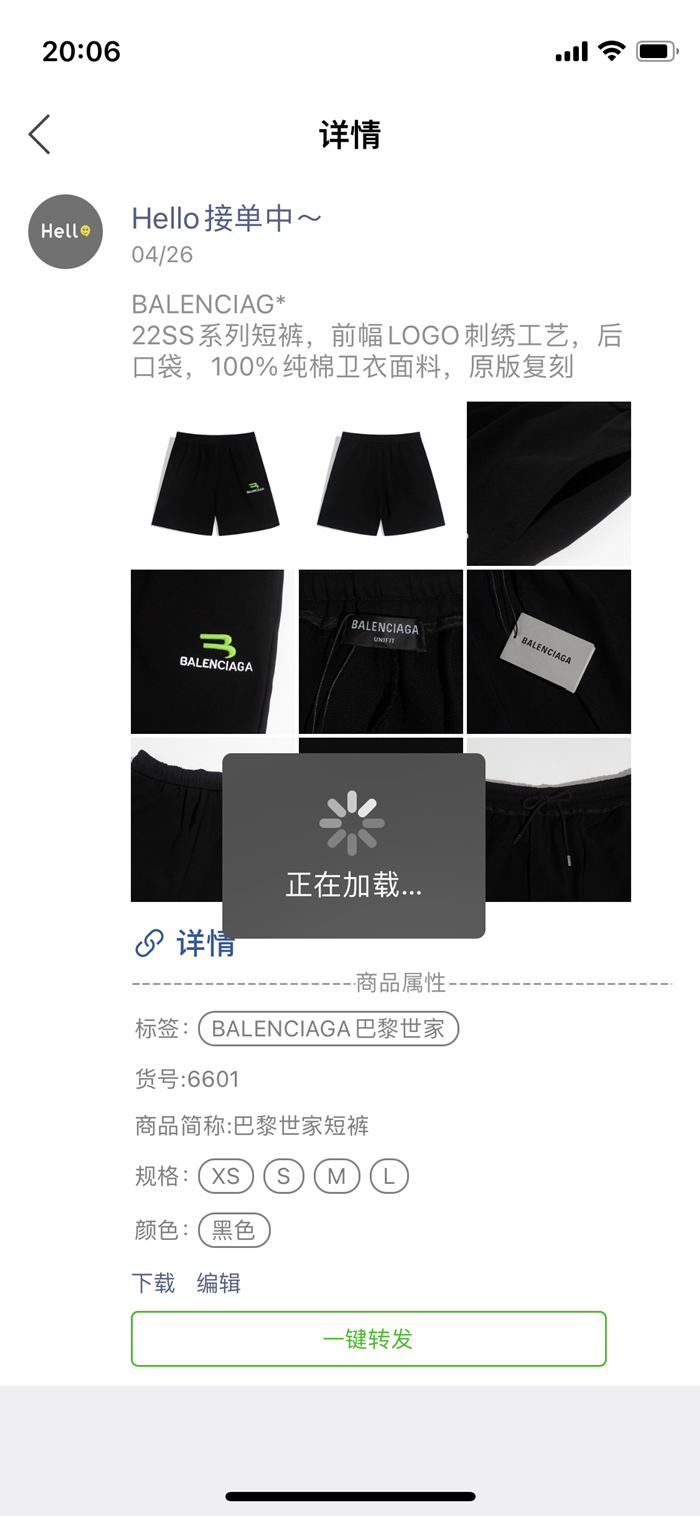Select the BALENCIAGA 巴黎世家 tag
The height and width of the screenshot is (1516, 700).
point(328,1028)
